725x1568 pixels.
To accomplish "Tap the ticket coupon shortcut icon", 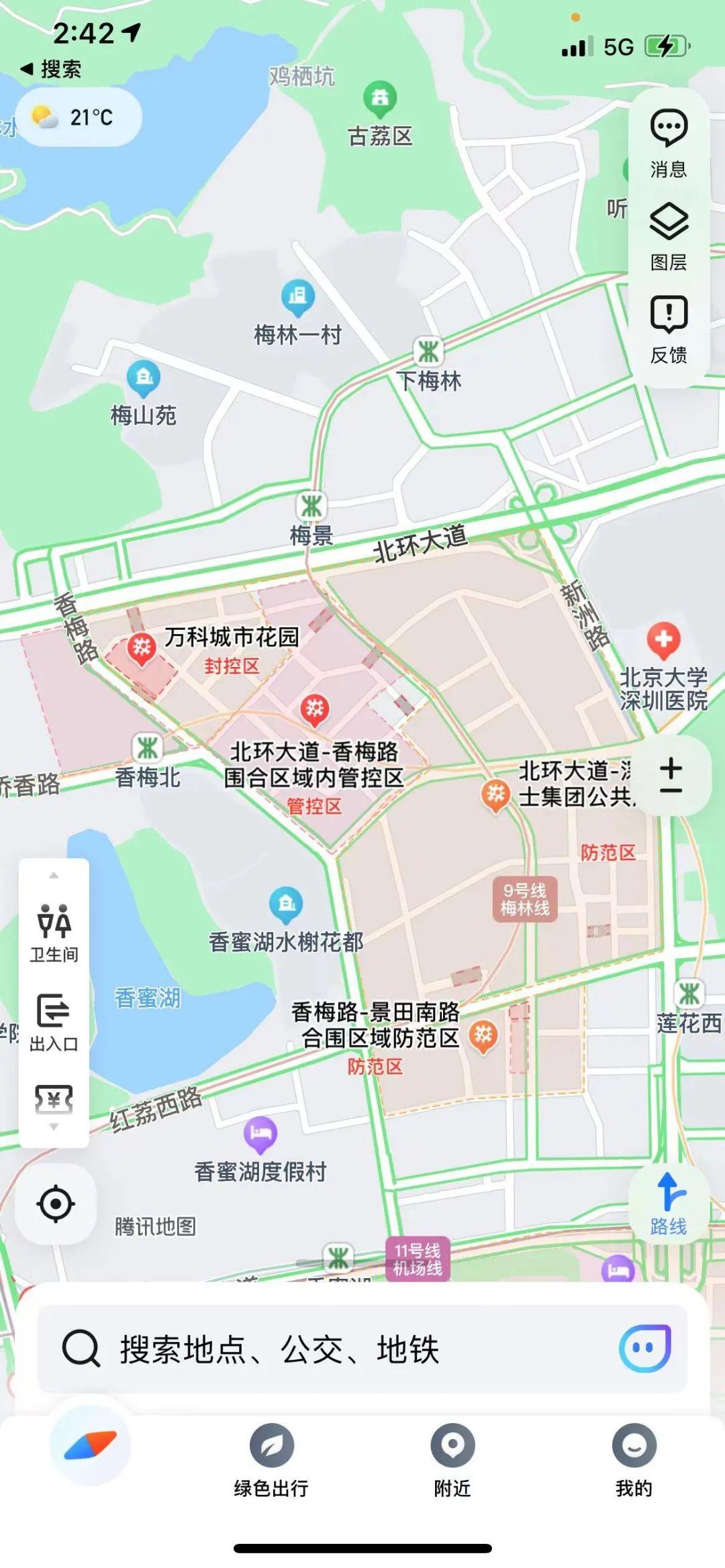I will [x=54, y=1099].
